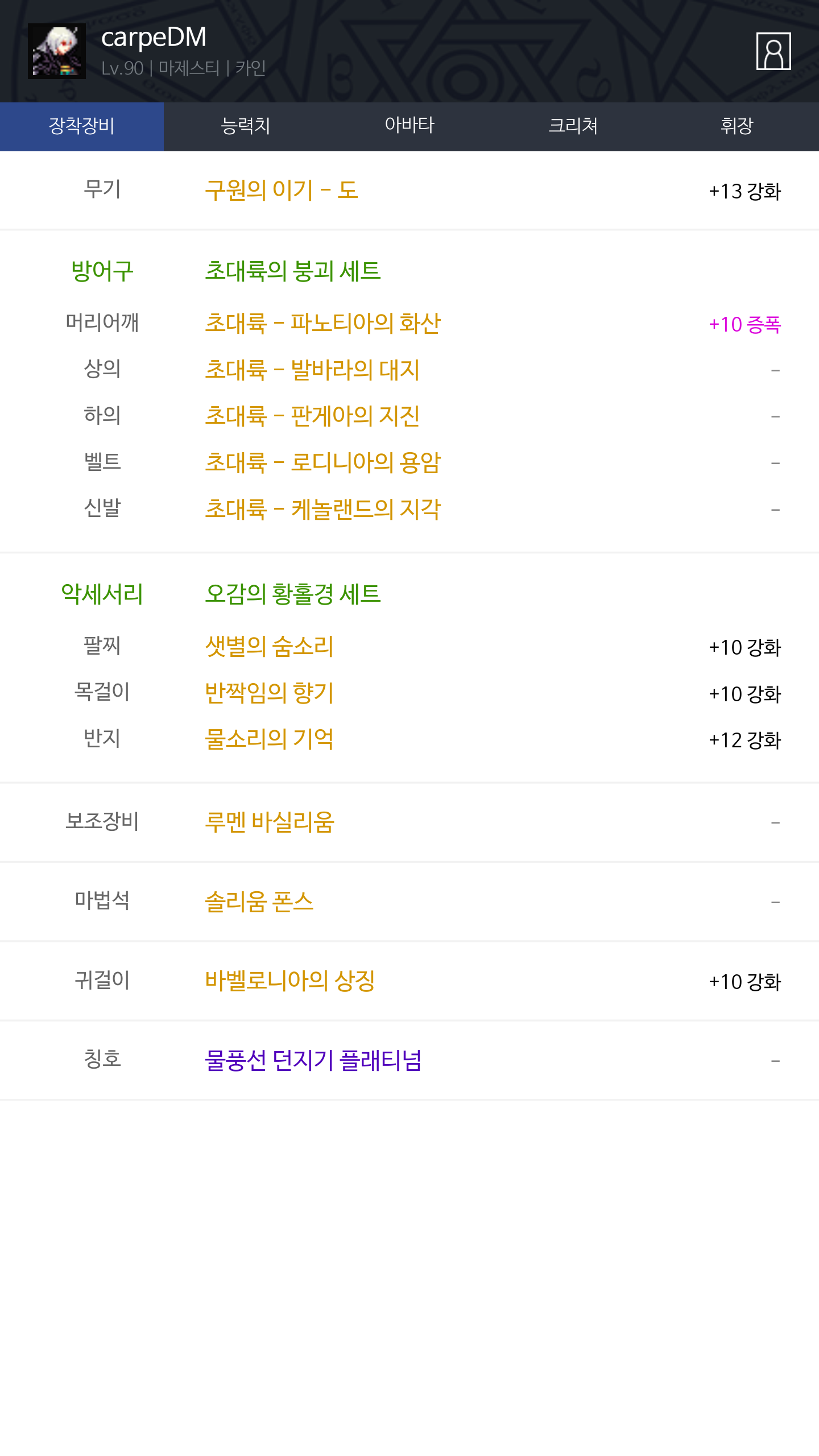Viewport: 819px width, 1456px height.
Task: View ring item 물소리의 기억
Action: pyautogui.click(x=269, y=739)
